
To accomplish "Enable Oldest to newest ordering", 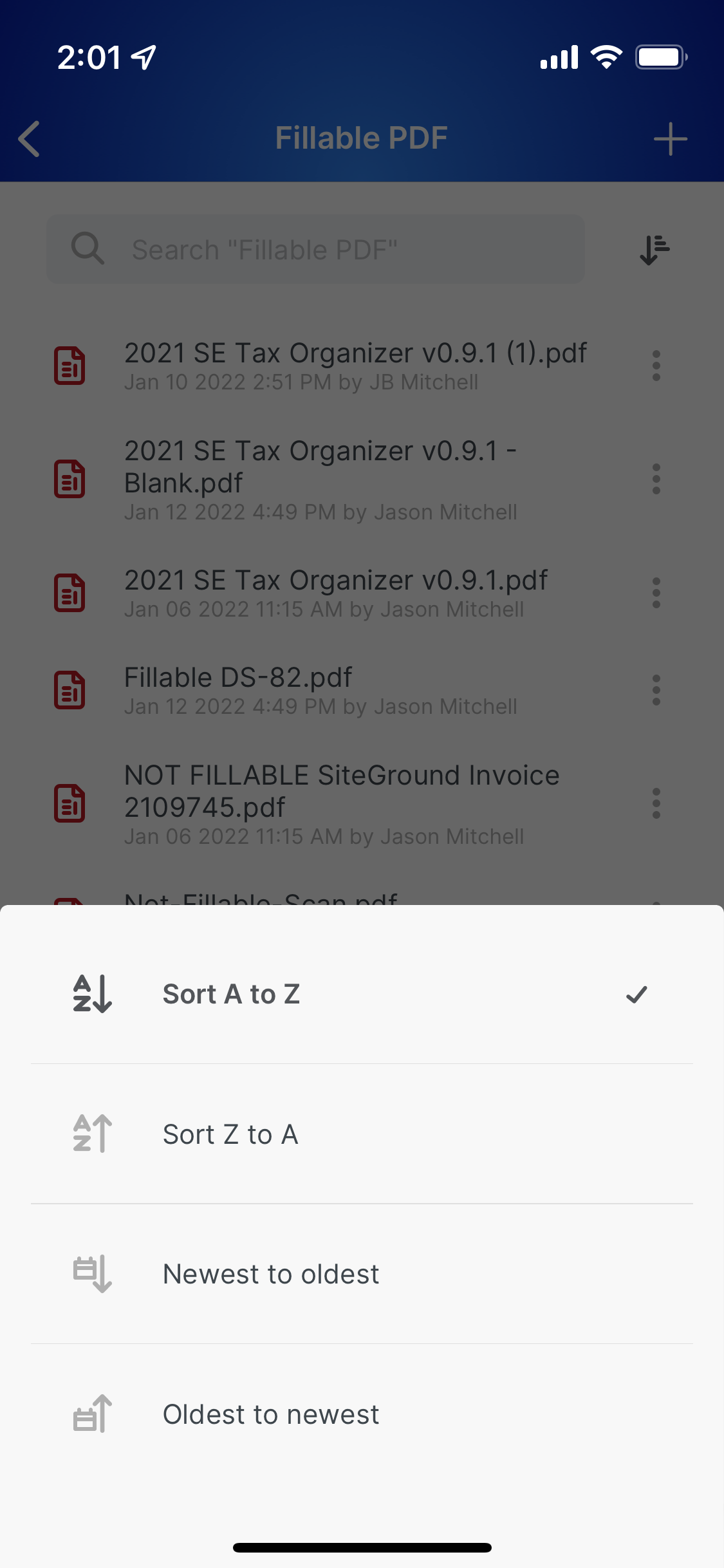I will pyautogui.click(x=270, y=1414).
